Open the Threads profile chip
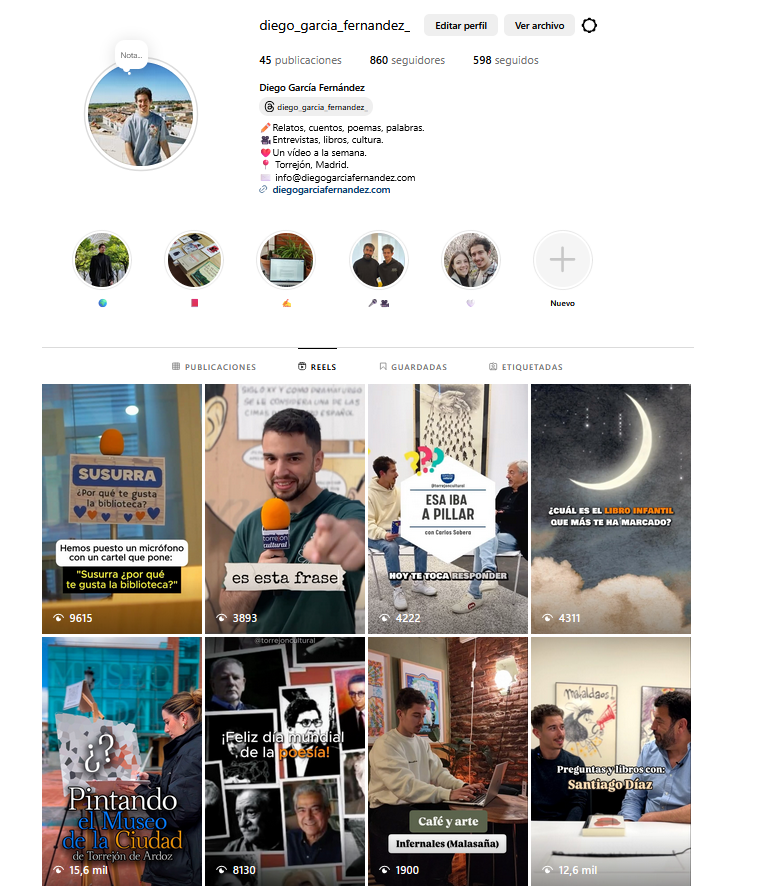Image resolution: width=759 pixels, height=888 pixels. pyautogui.click(x=315, y=106)
